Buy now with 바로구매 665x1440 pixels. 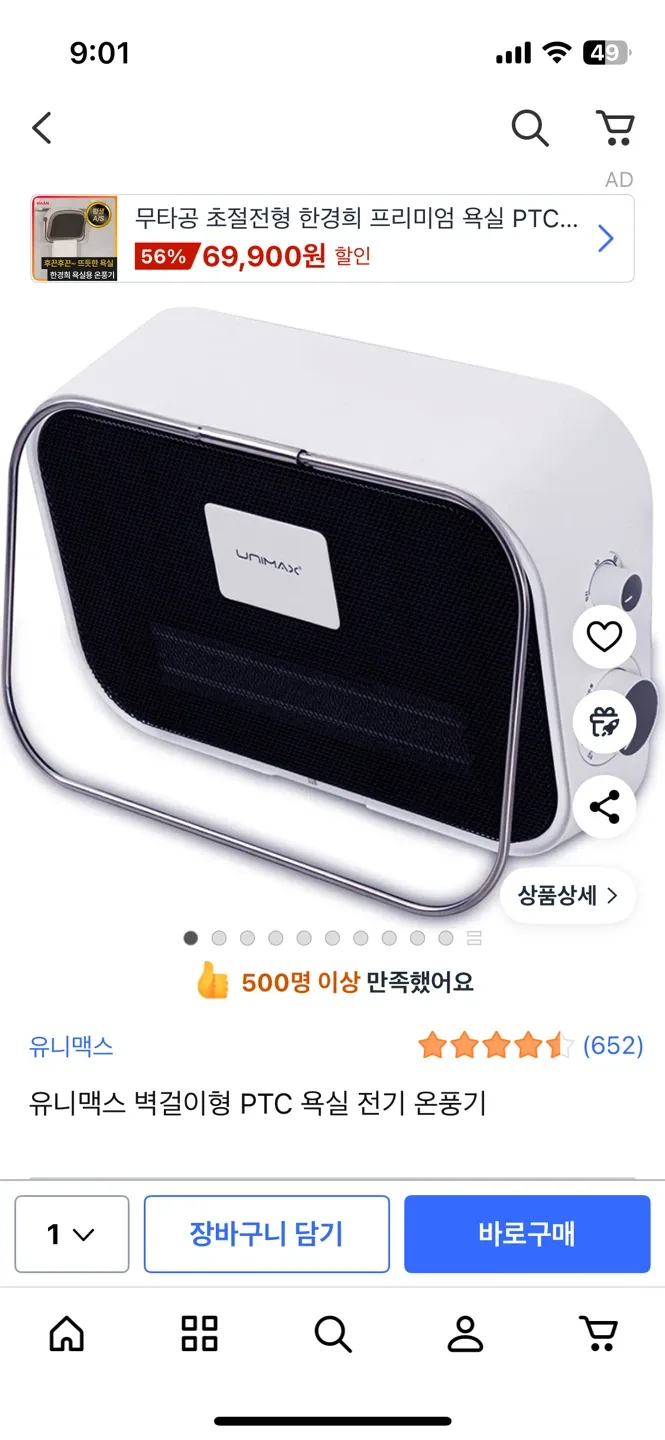click(x=527, y=1234)
